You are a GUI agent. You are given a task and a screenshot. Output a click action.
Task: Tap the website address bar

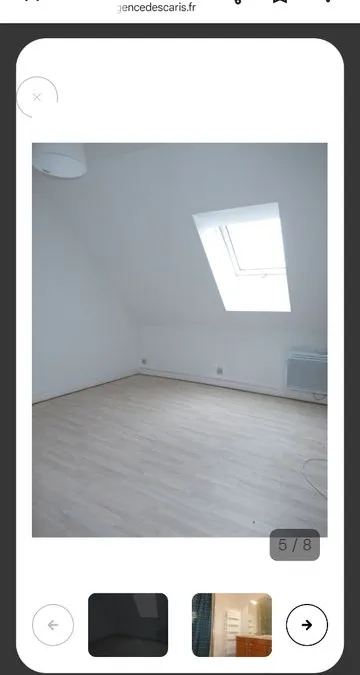click(157, 7)
